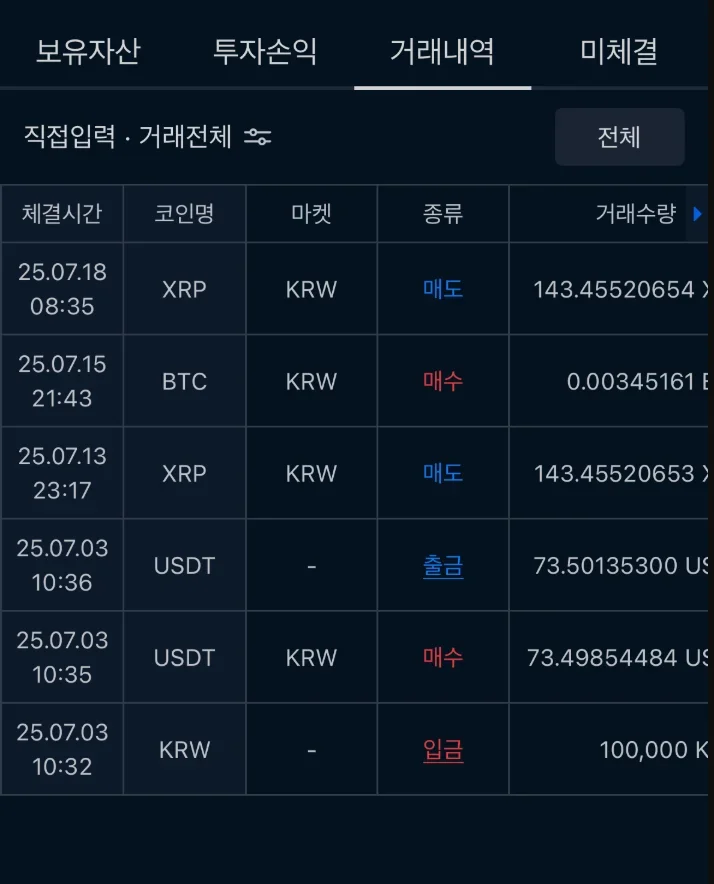Viewport: 714px width, 884px height.
Task: Switch to the 보유자산 tab
Action: tap(88, 51)
